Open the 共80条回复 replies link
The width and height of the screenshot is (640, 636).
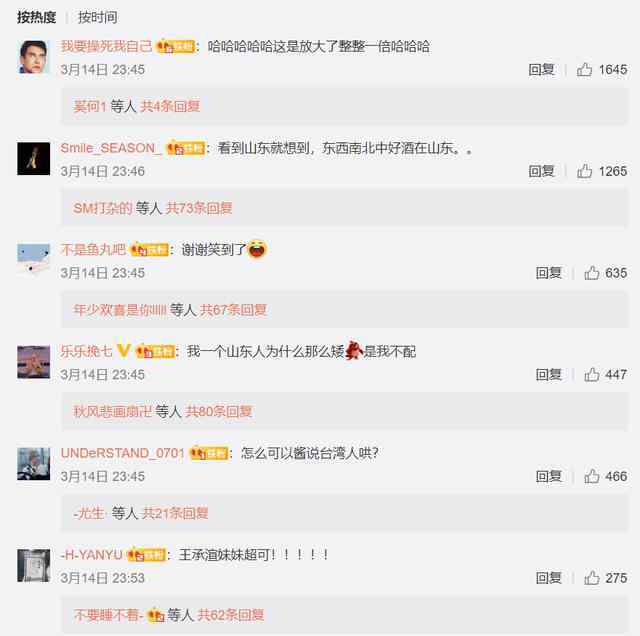[219, 411]
